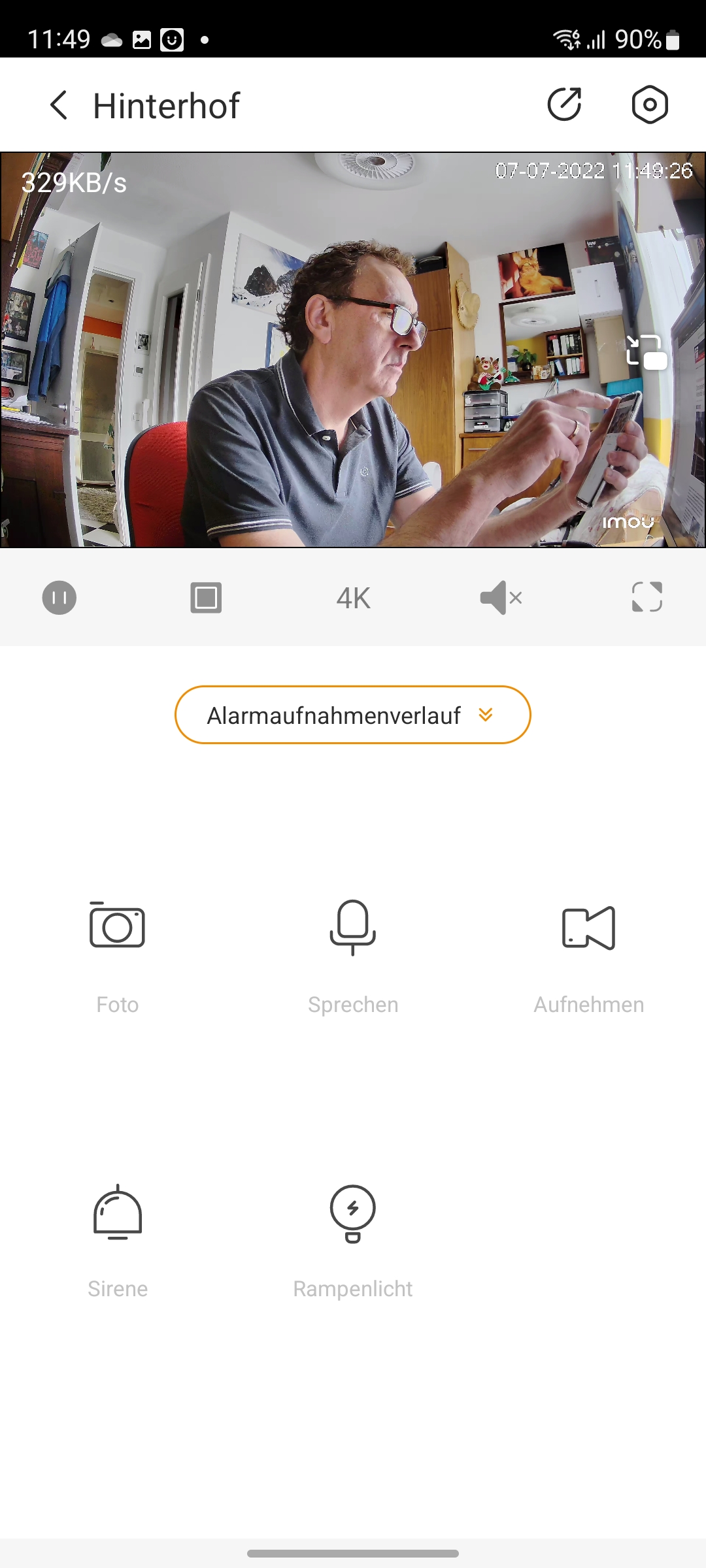Unmute the camera audio
The height and width of the screenshot is (1568, 706).
(501, 598)
